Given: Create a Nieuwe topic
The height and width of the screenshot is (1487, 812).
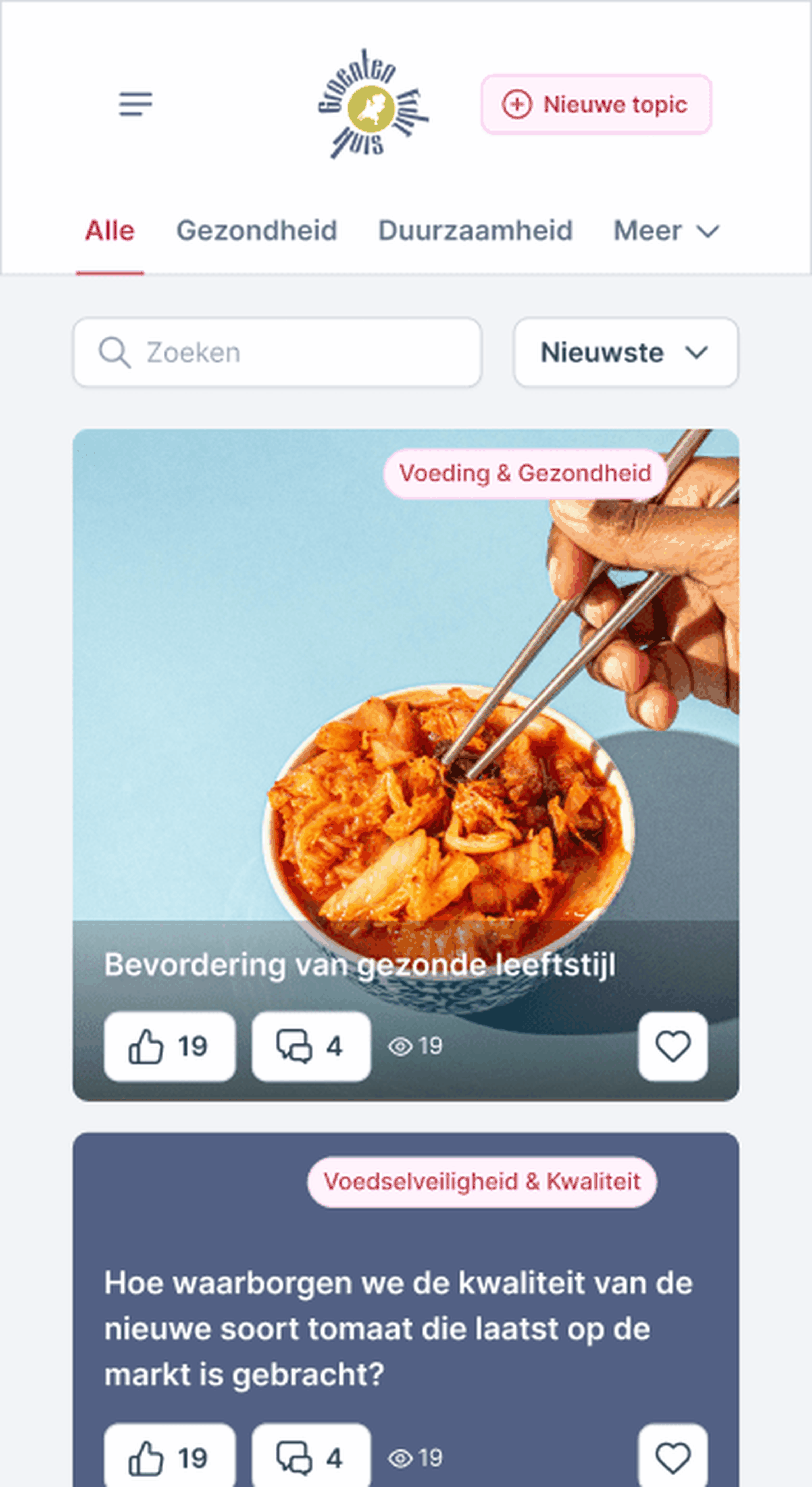Looking at the screenshot, I should coord(596,104).
